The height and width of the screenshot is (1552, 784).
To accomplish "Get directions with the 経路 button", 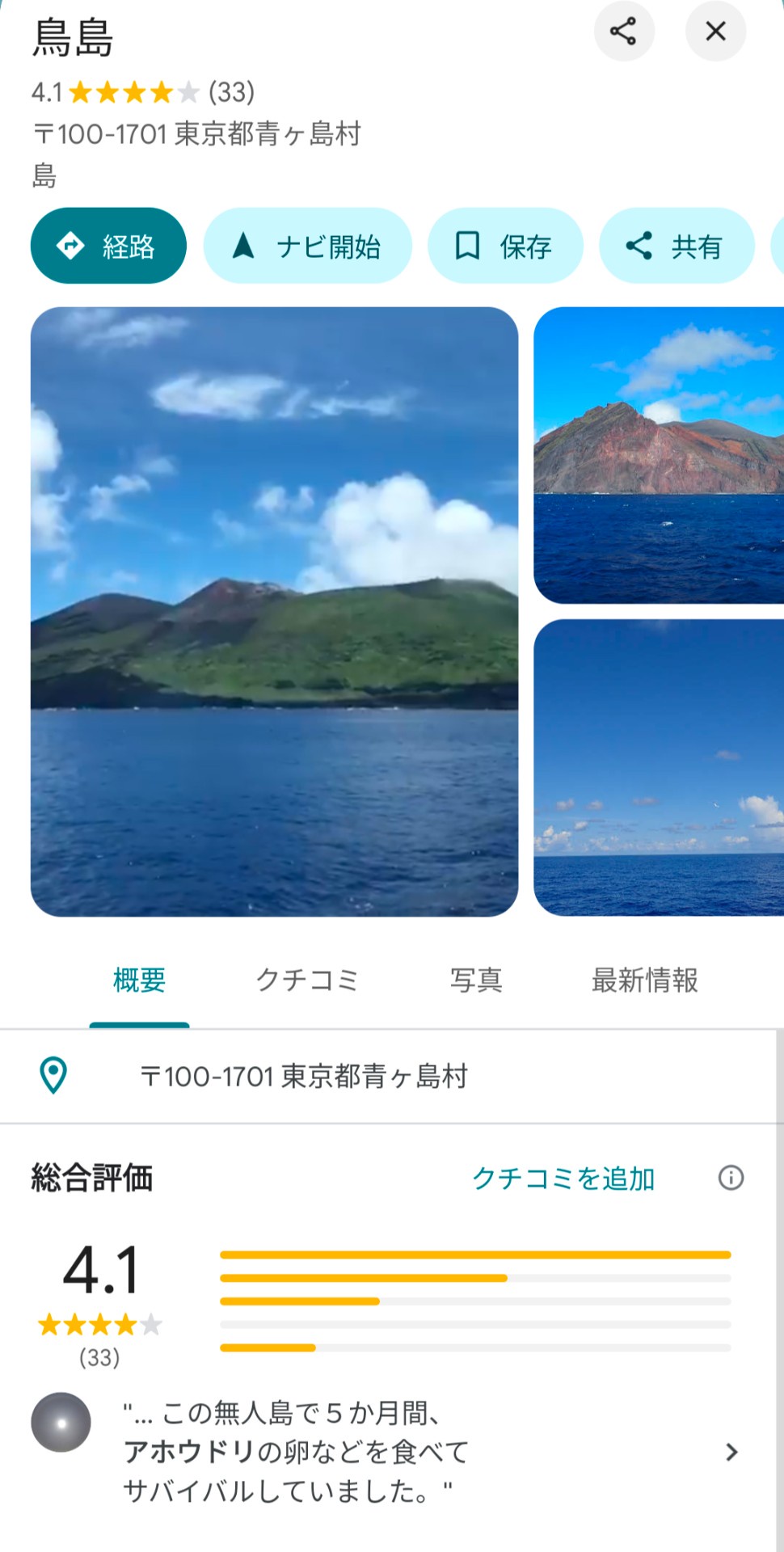I will [x=108, y=246].
